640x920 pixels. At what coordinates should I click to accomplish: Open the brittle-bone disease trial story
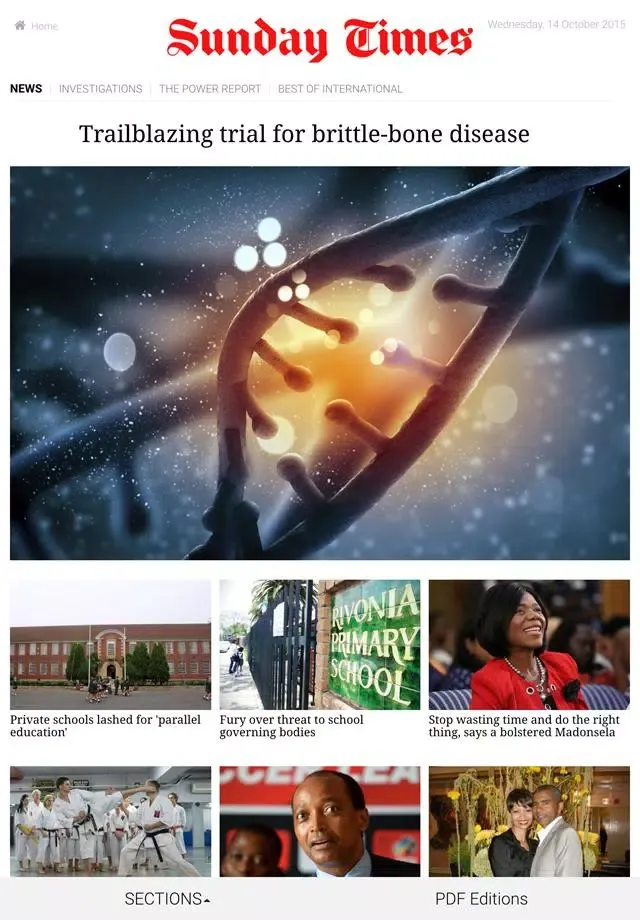304,134
